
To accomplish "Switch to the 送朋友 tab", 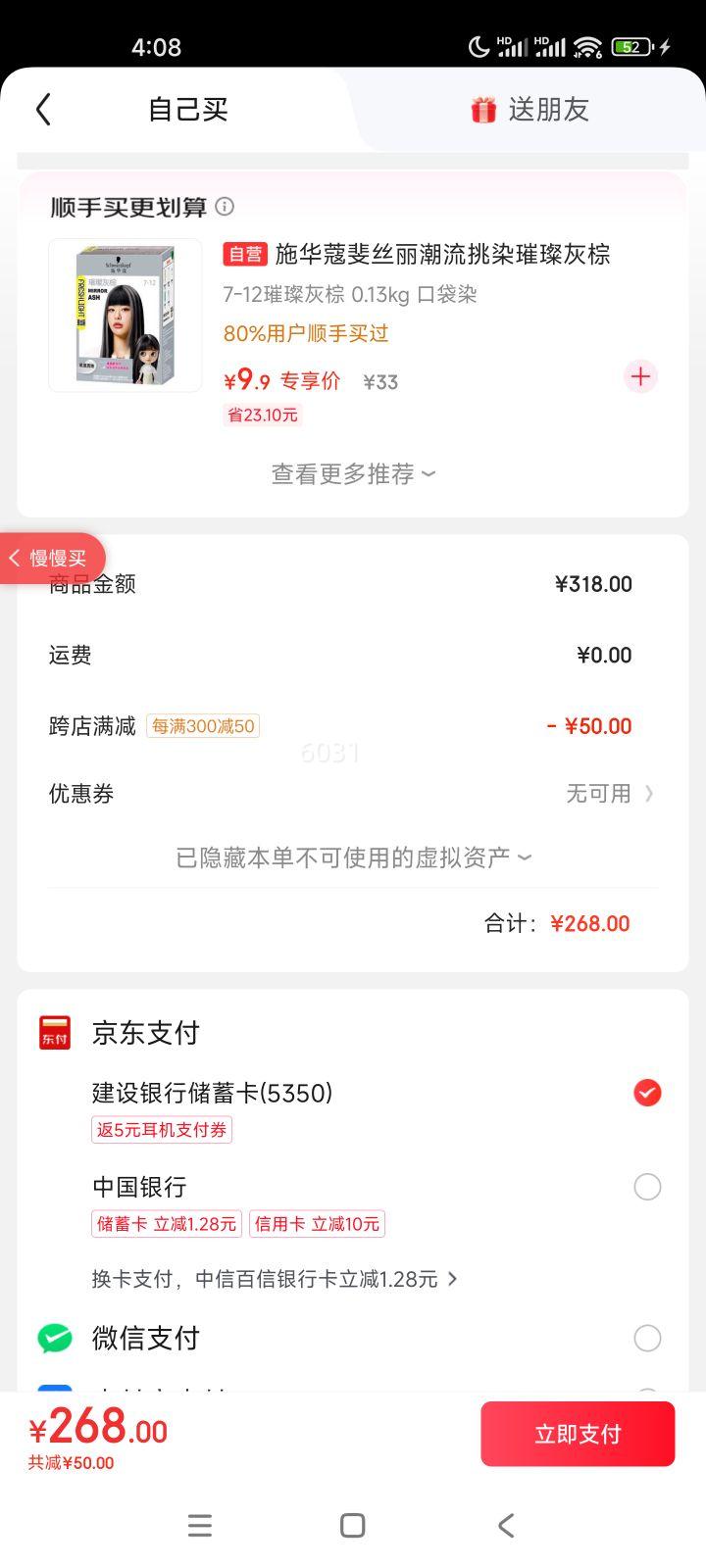I will click(529, 110).
